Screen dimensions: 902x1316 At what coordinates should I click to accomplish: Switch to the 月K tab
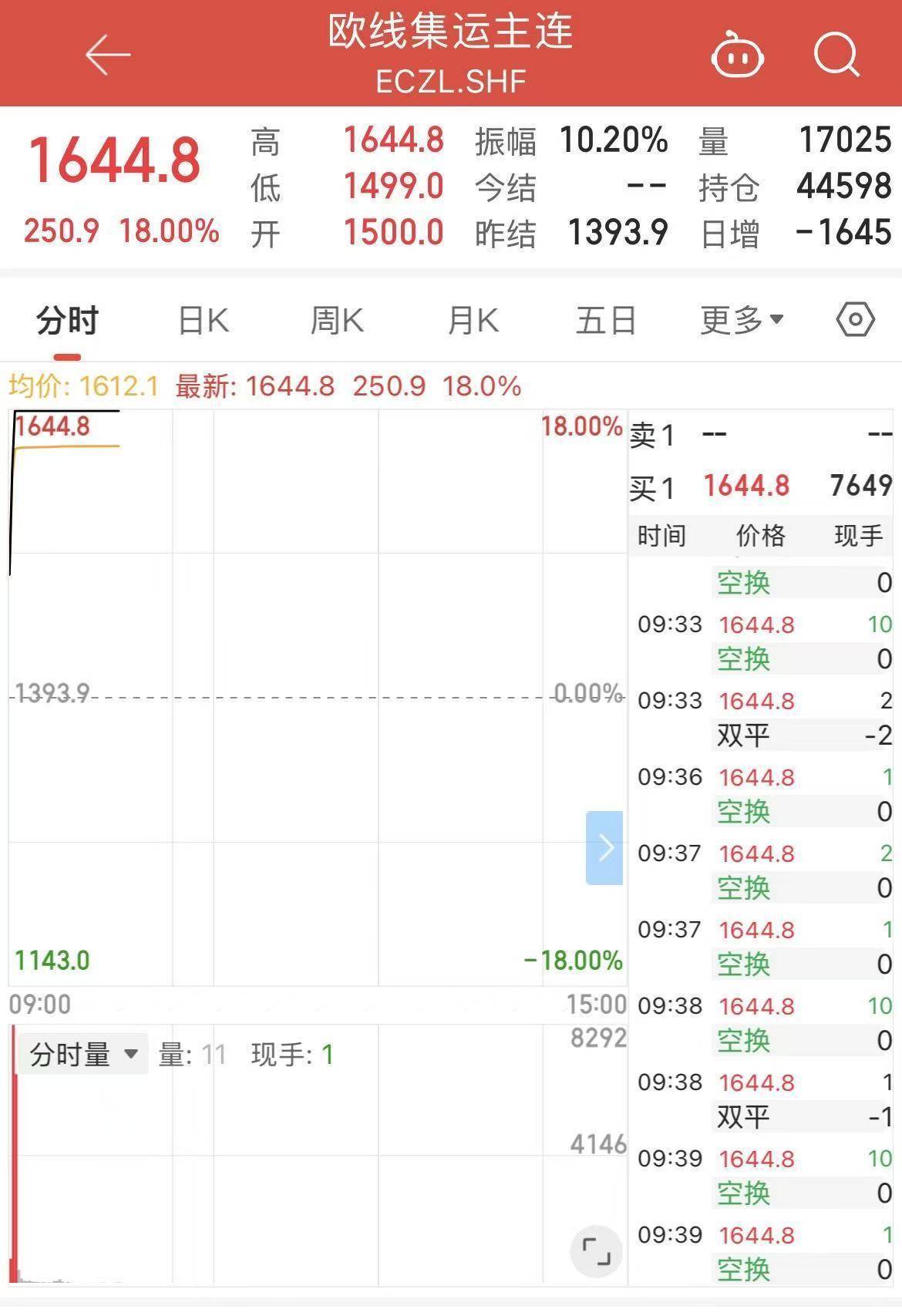(473, 320)
